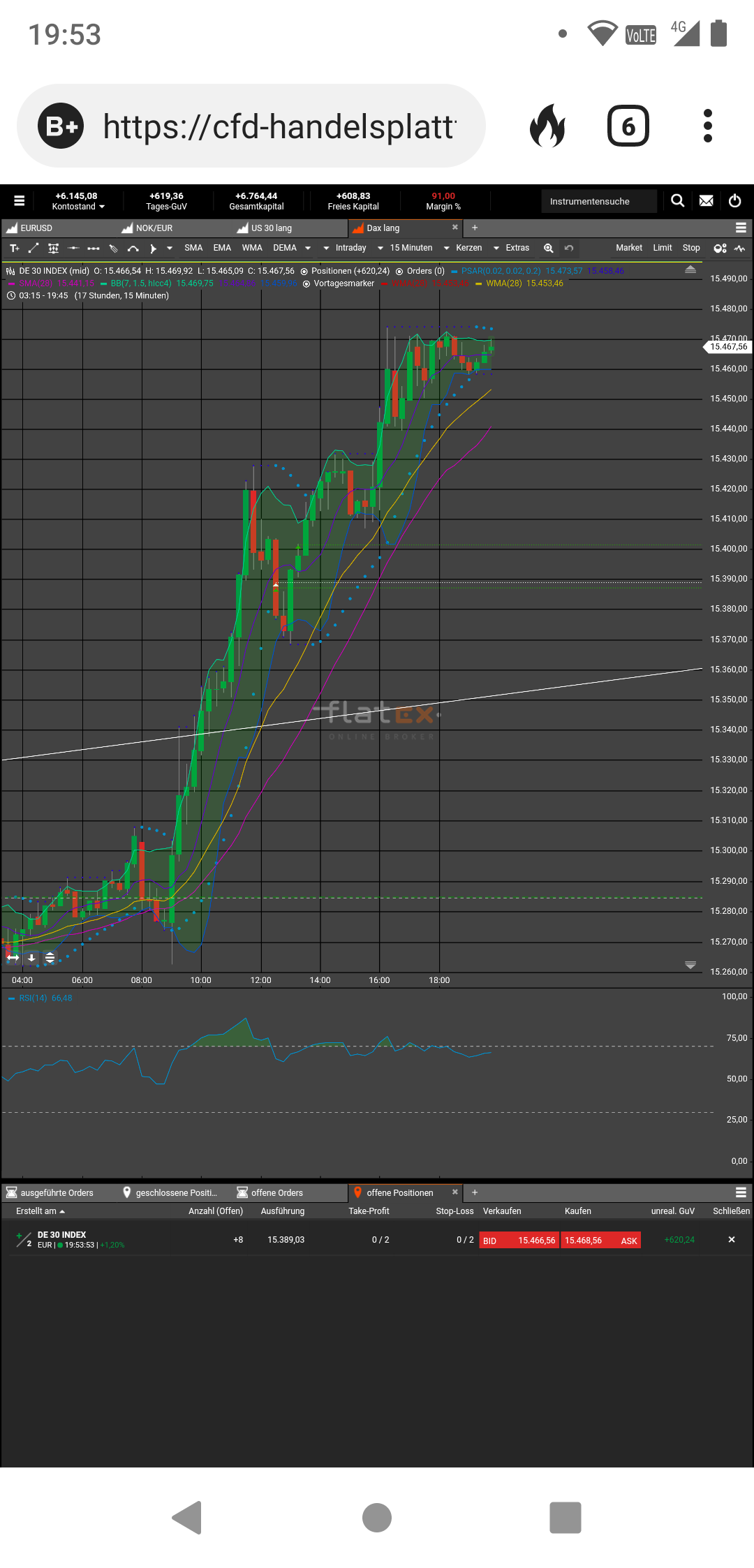Viewport: 754px width, 1568px height.
Task: Click the undo arrow in the chart toolbar
Action: (x=568, y=248)
